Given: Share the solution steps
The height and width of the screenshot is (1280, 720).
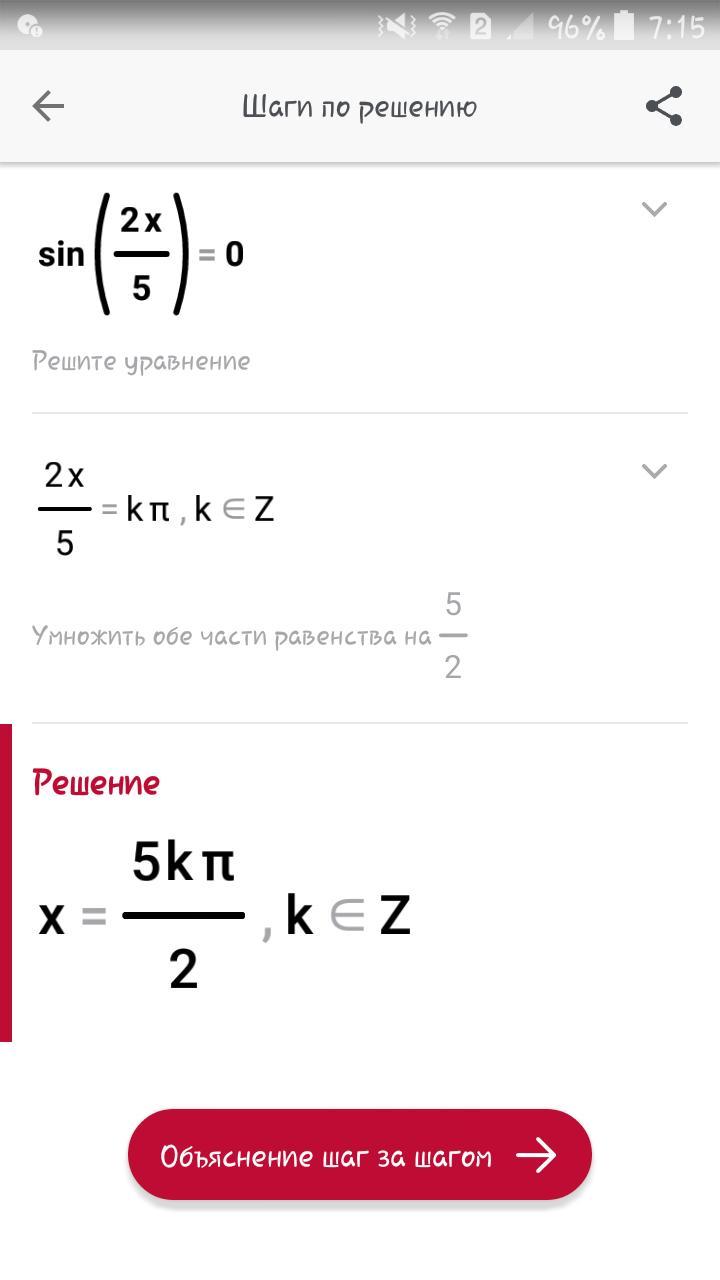Looking at the screenshot, I should [663, 106].
